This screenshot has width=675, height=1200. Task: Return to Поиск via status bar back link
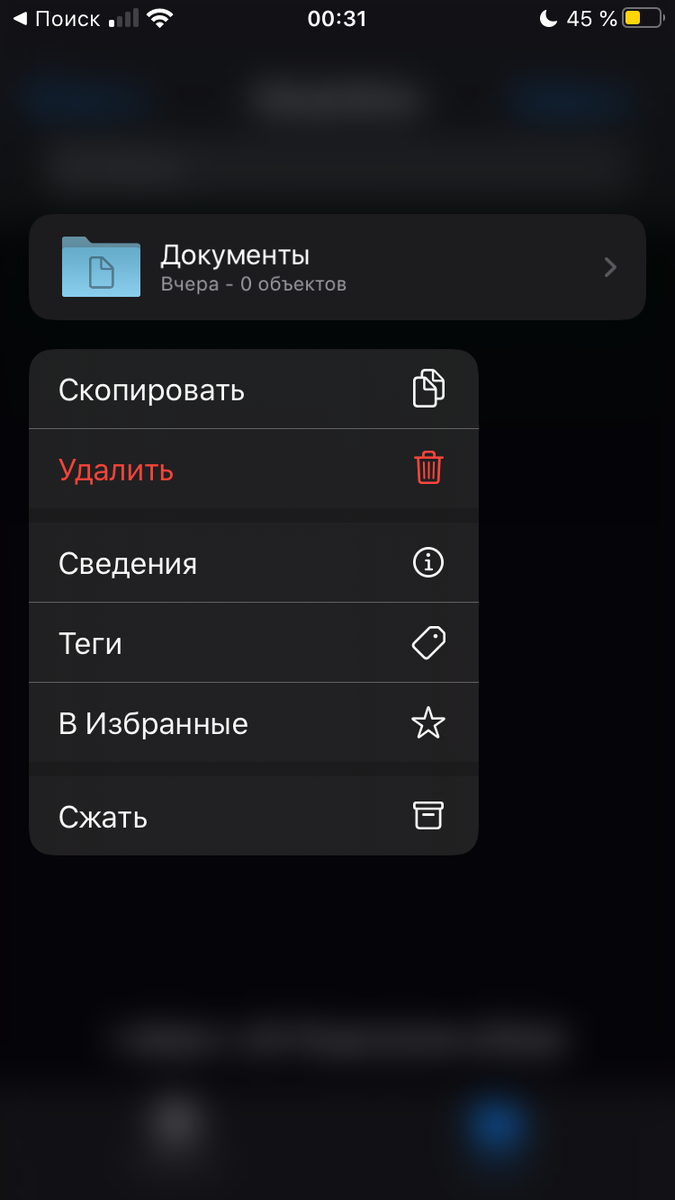point(57,19)
